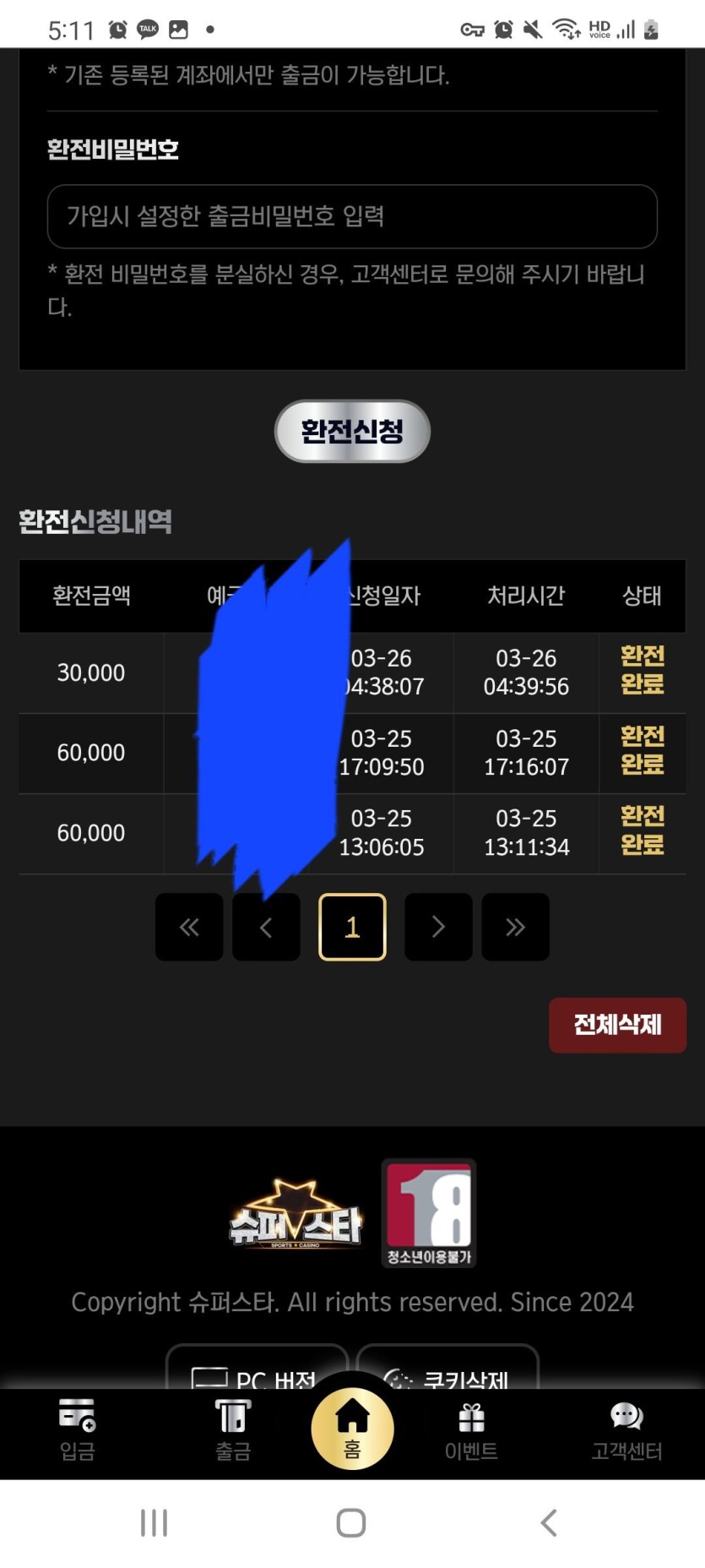Go to the next history page
Image resolution: width=705 pixels, height=1568 pixels.
click(x=438, y=927)
